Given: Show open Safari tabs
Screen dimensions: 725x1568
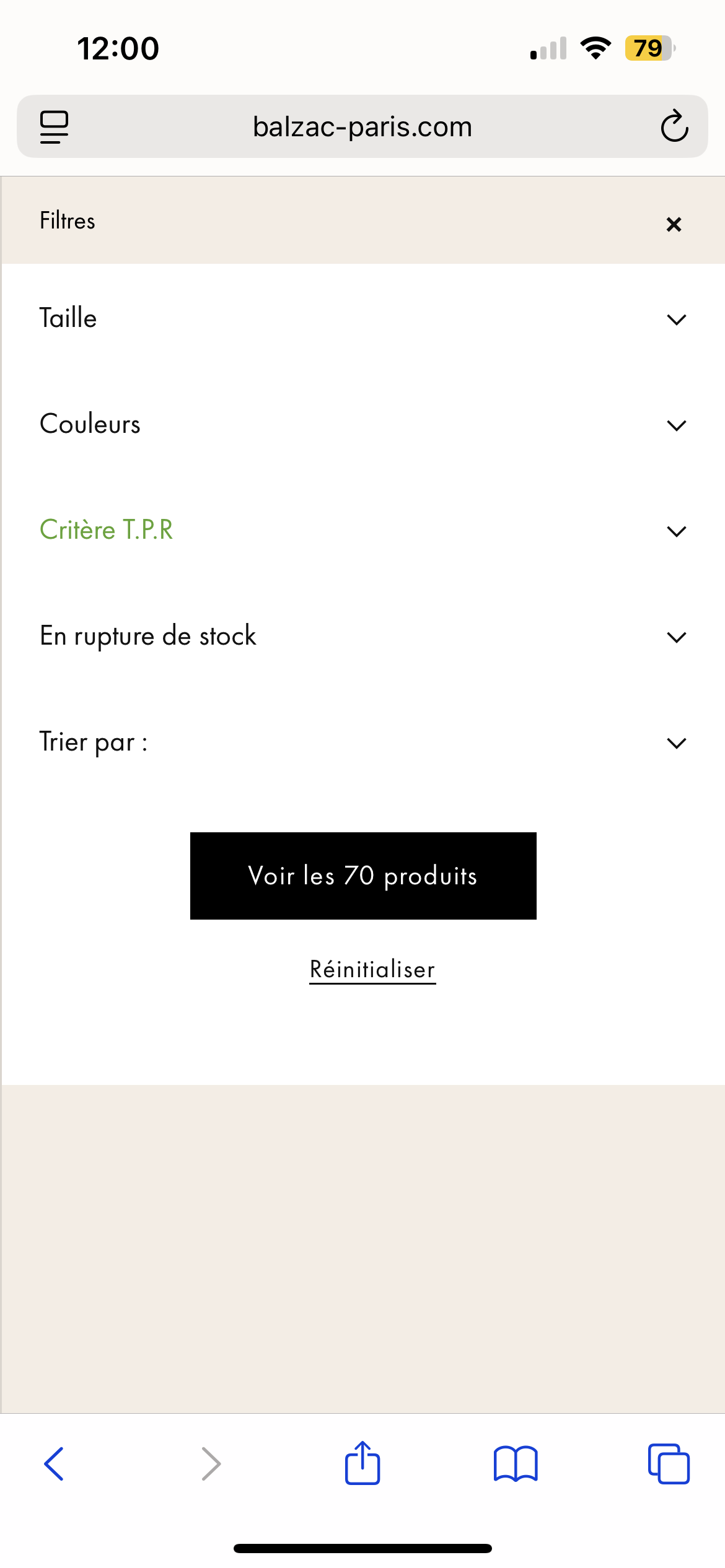Looking at the screenshot, I should [x=669, y=1464].
